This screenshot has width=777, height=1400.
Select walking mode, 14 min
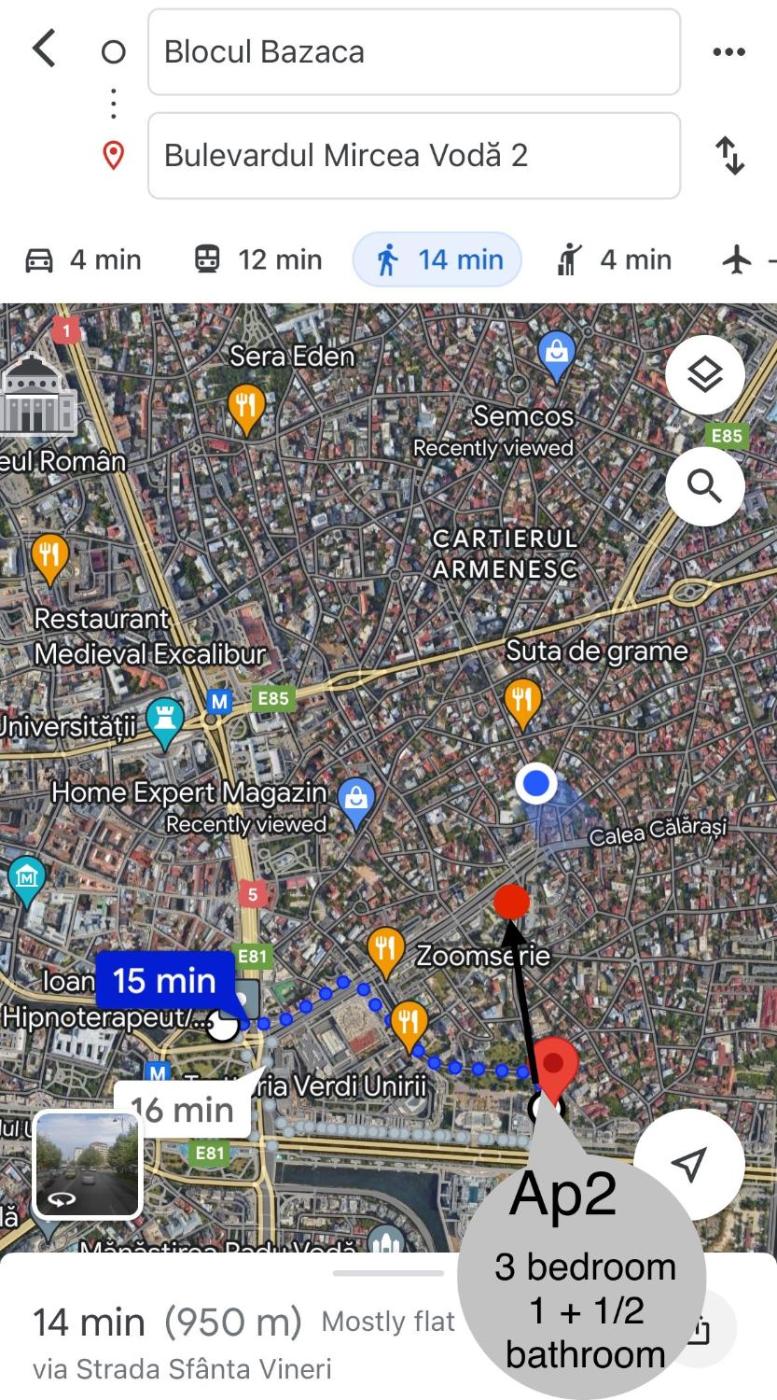pyautogui.click(x=437, y=260)
